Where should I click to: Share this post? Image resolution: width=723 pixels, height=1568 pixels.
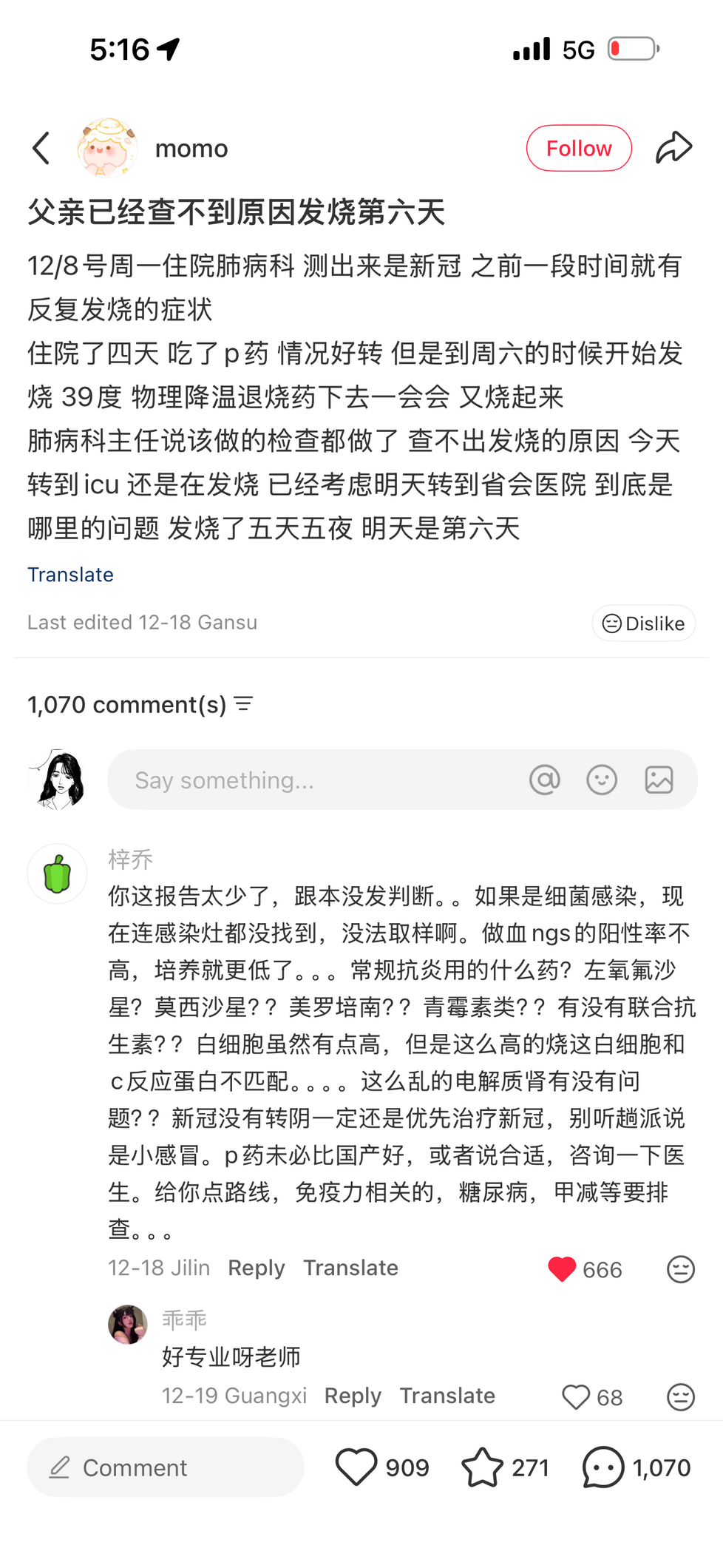tap(673, 148)
